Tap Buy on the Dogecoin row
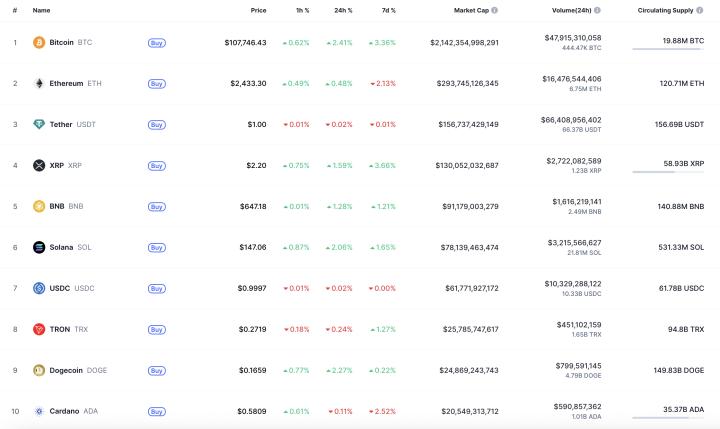This screenshot has width=720, height=429. pyautogui.click(x=156, y=370)
